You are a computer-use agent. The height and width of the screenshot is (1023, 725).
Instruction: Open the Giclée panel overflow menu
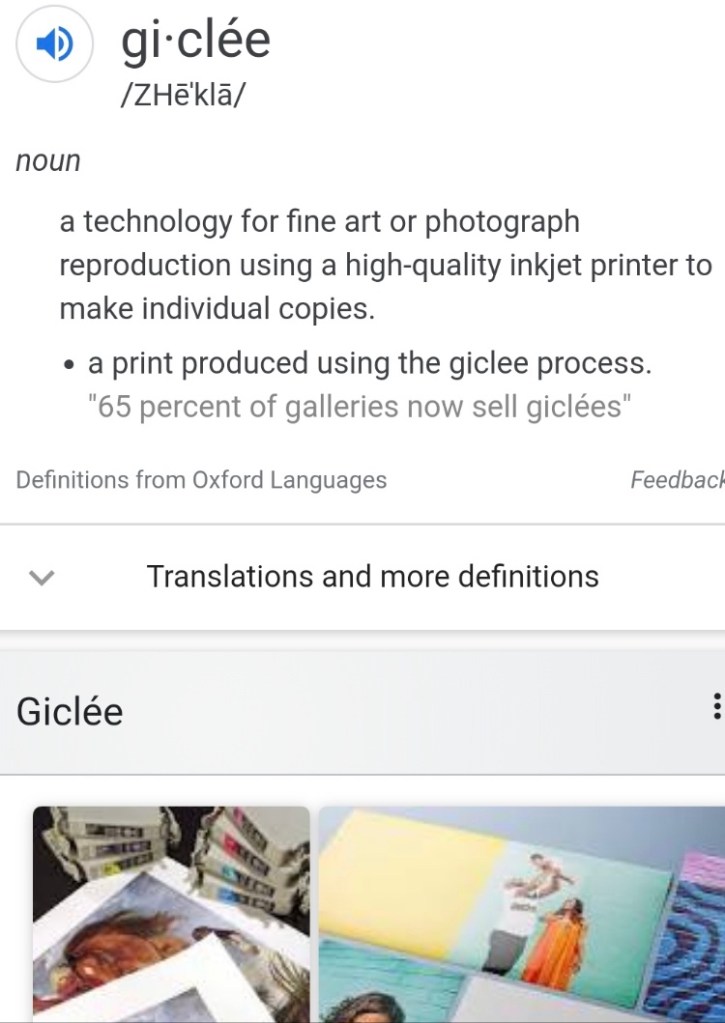(x=715, y=706)
